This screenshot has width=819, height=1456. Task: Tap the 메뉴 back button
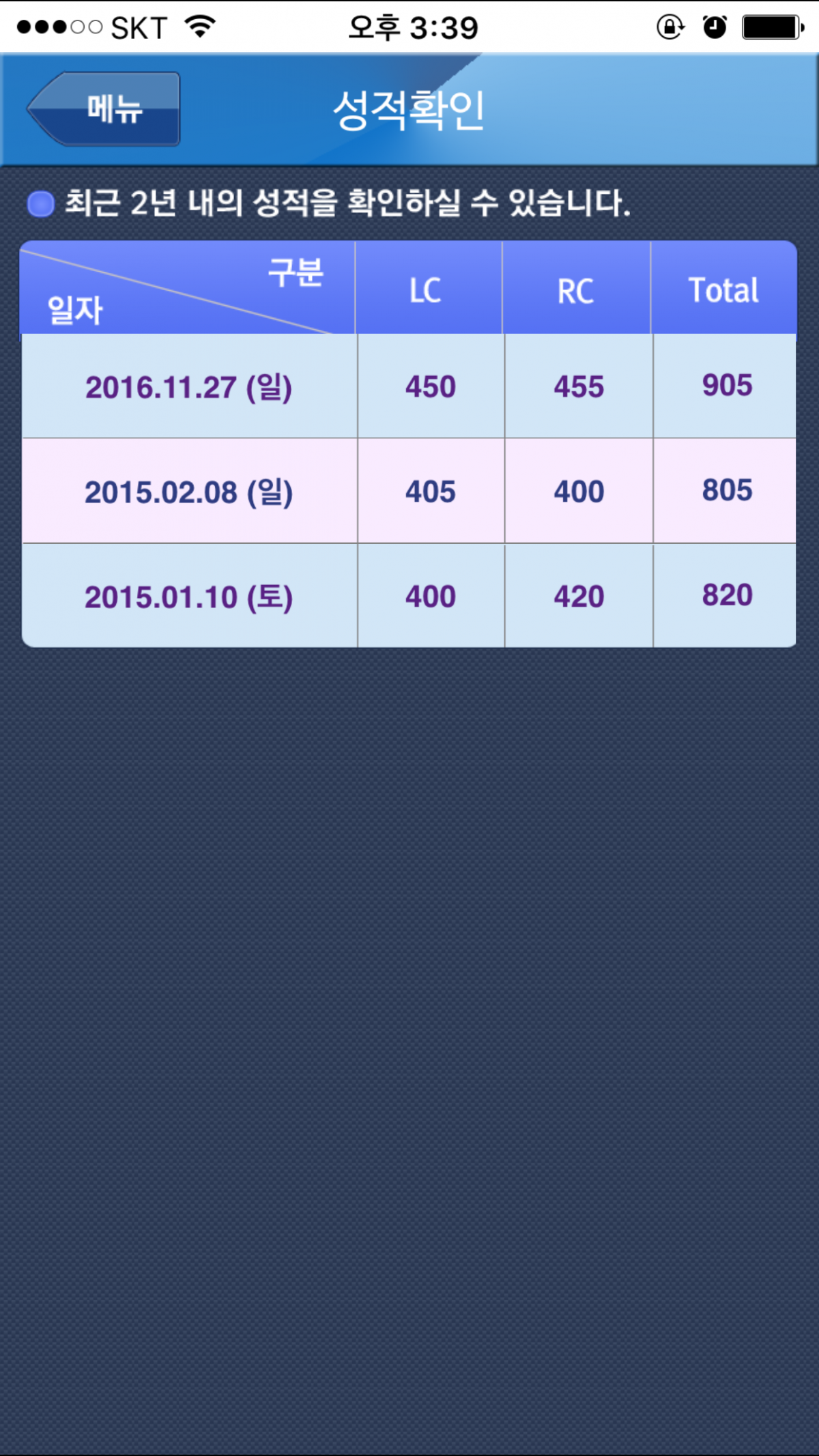pyautogui.click(x=104, y=109)
